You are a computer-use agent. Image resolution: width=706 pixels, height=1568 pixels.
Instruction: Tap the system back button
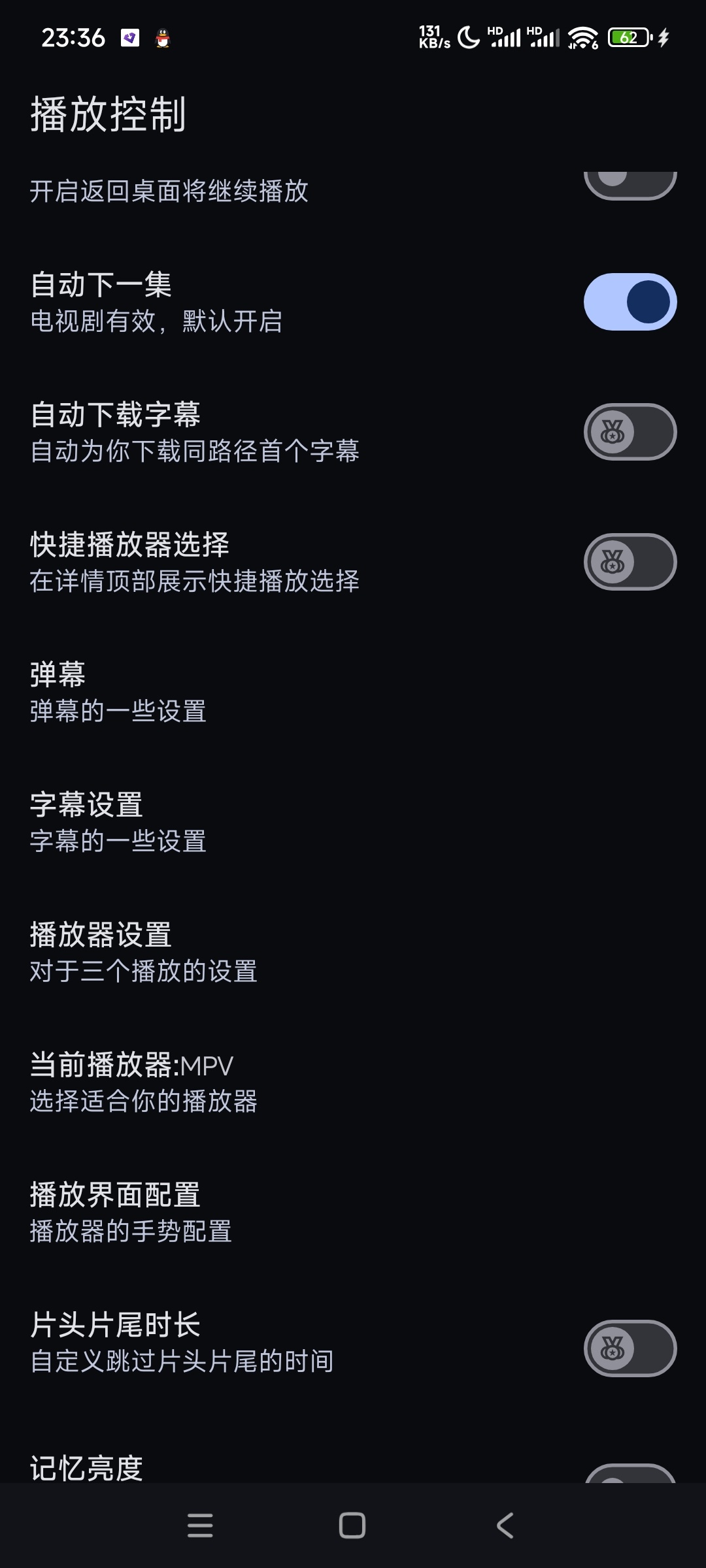[x=505, y=1526]
